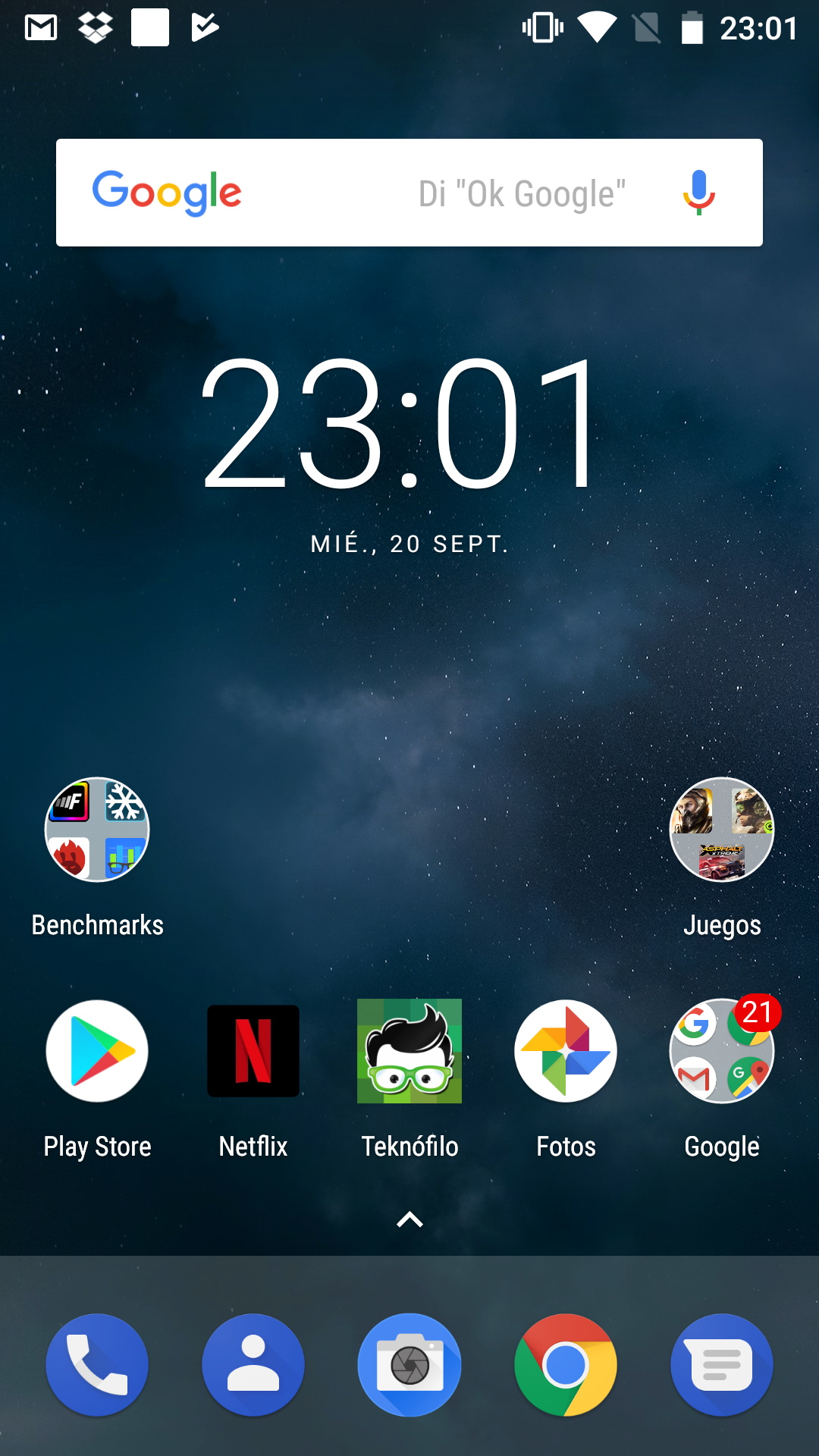The height and width of the screenshot is (1456, 819).
Task: Start voice search with the microphone
Action: coord(698,193)
